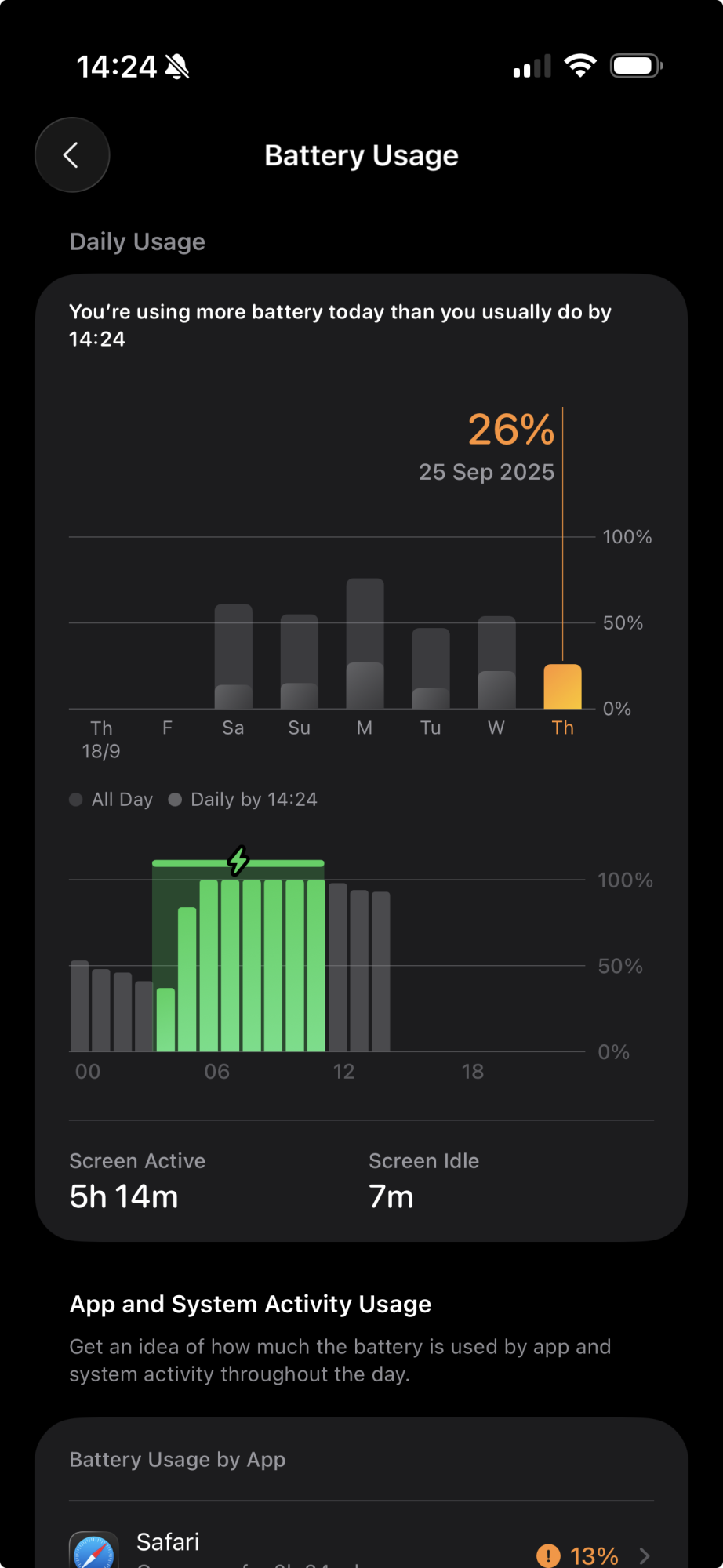
Task: Select the tallest green charging bar
Action: pos(209,964)
